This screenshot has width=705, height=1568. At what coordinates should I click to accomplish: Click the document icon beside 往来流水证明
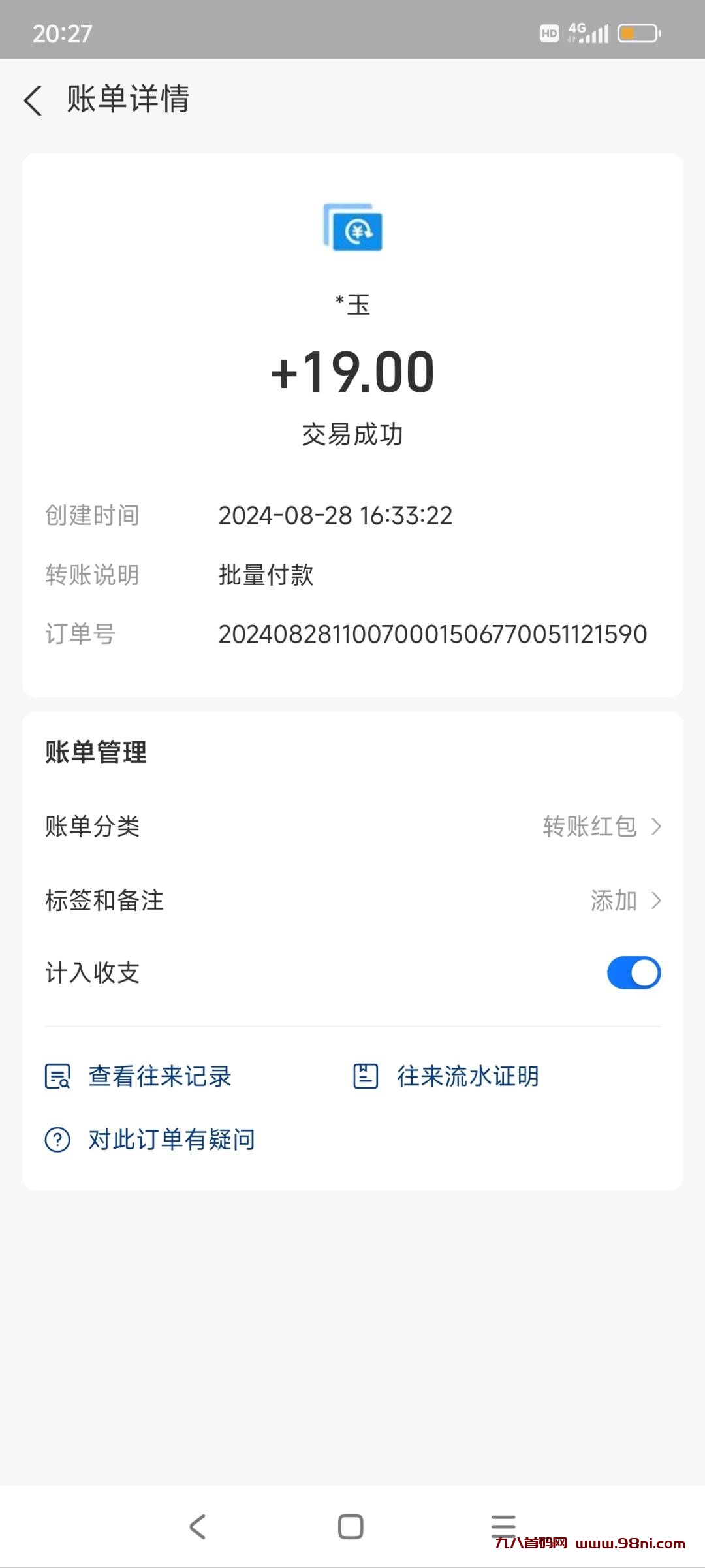tap(366, 1076)
